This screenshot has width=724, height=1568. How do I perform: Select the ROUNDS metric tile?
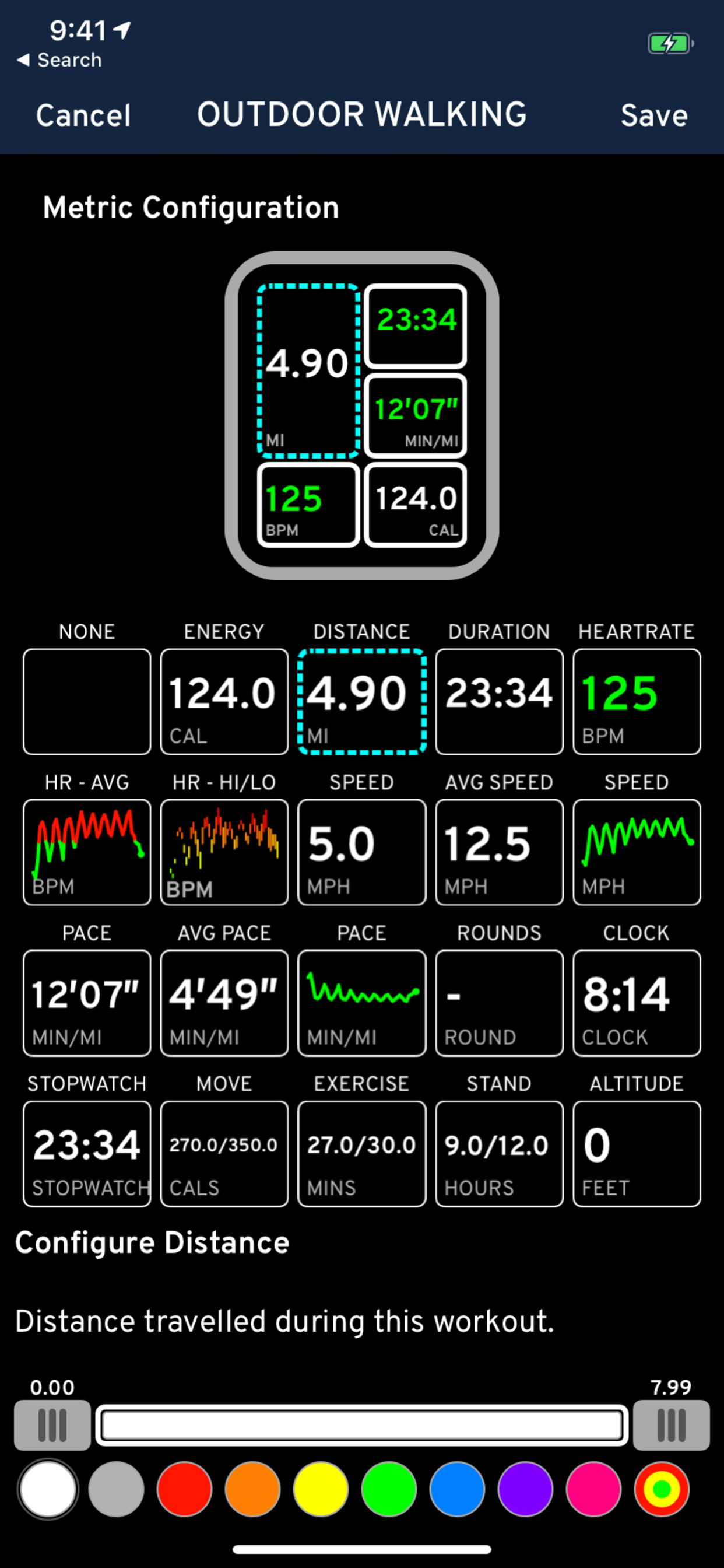point(499,1003)
